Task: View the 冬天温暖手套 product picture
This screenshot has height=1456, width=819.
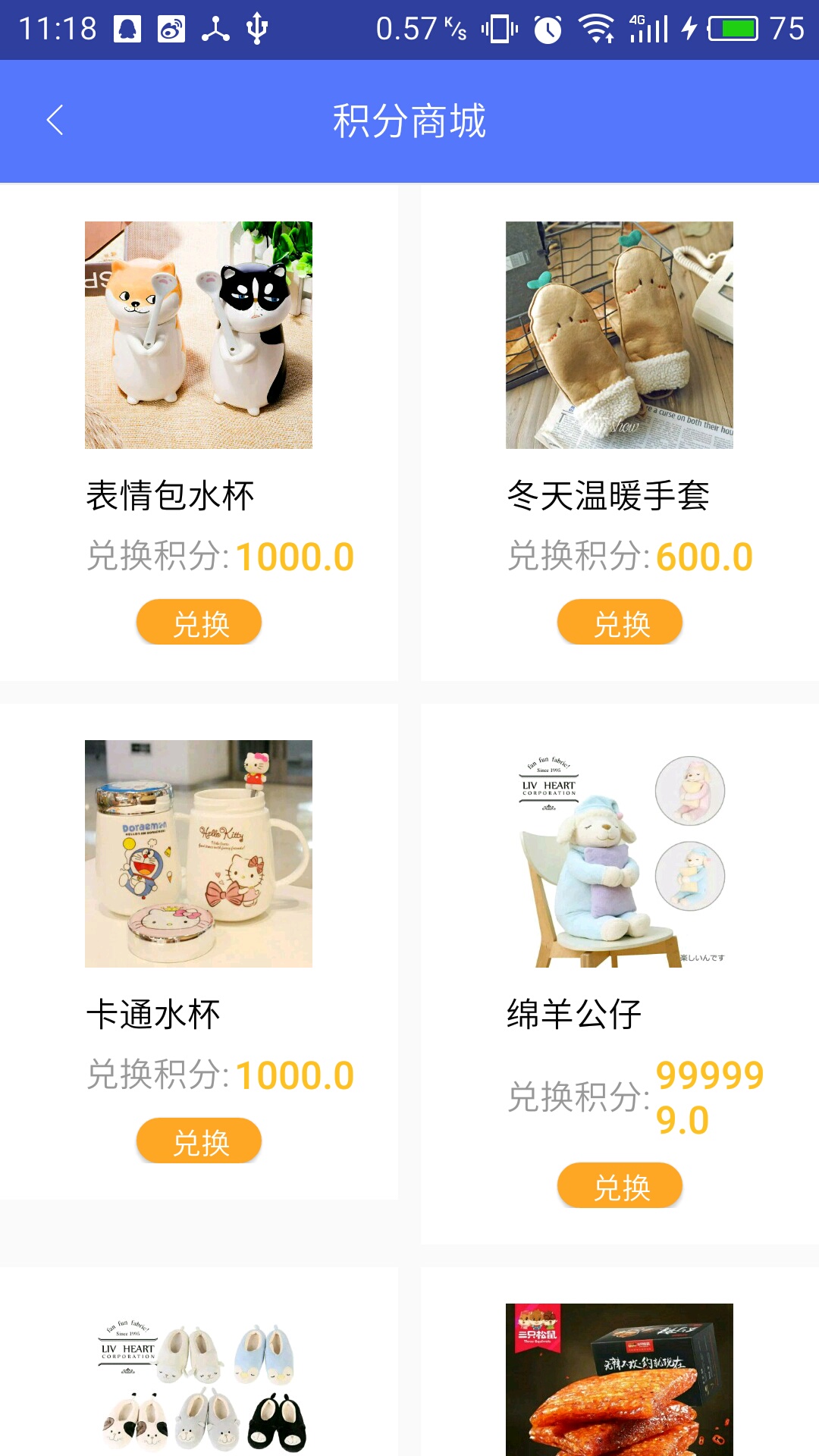Action: coord(620,335)
